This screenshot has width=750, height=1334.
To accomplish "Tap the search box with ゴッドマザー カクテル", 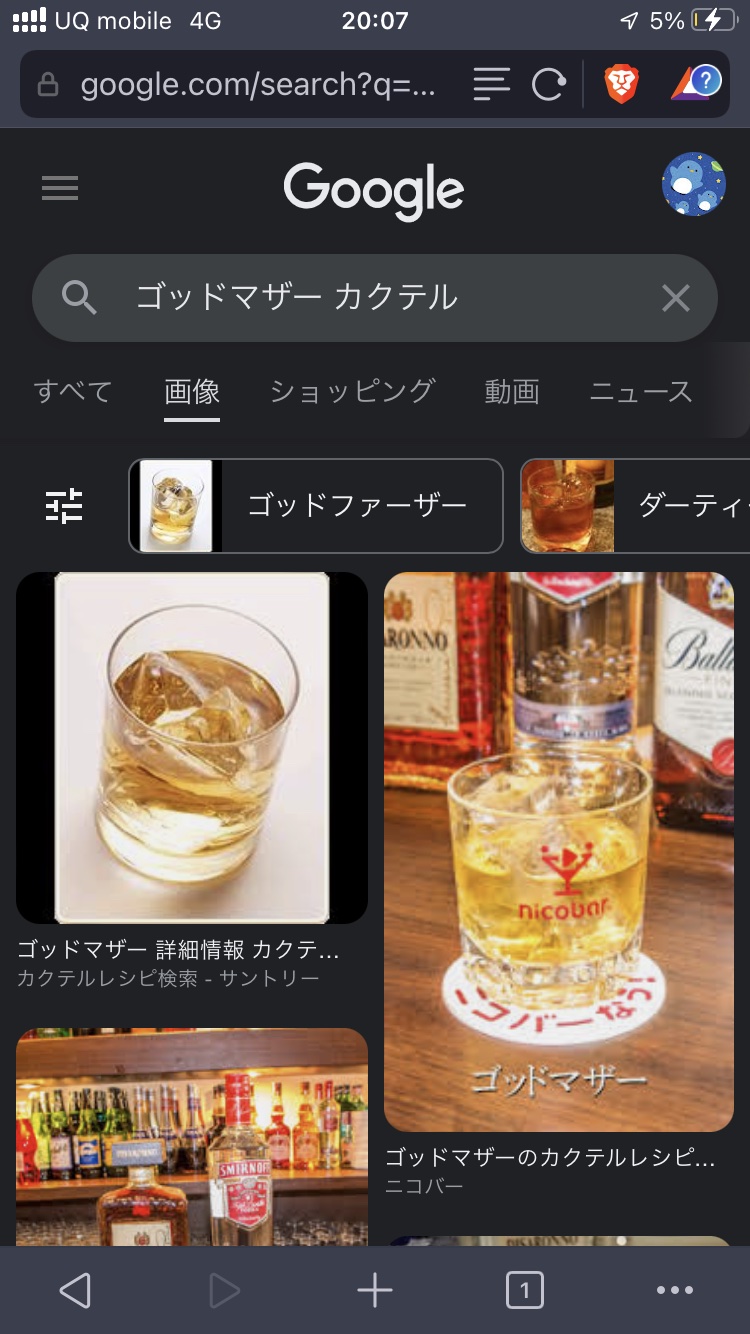I will pyautogui.click(x=360, y=297).
